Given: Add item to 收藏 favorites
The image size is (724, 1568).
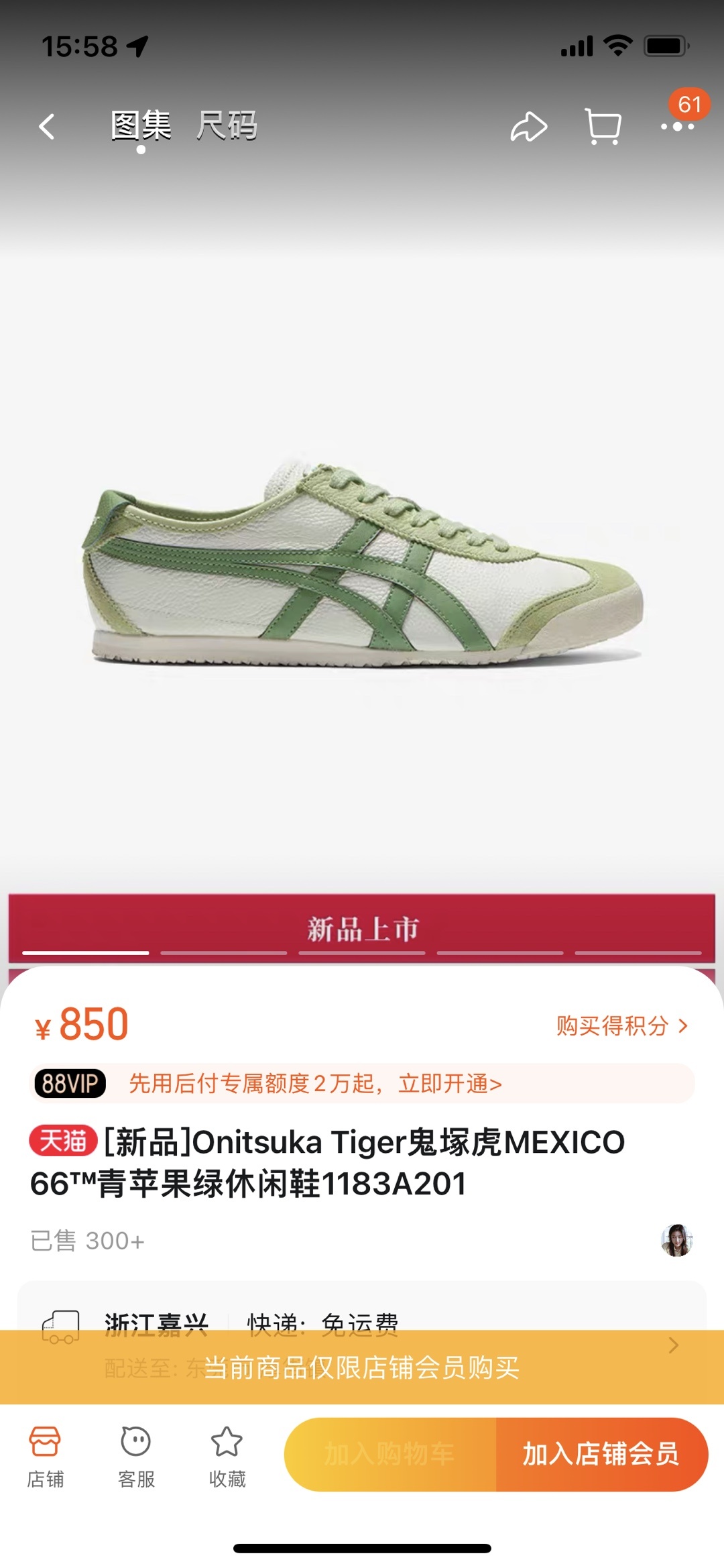Looking at the screenshot, I should [227, 1457].
